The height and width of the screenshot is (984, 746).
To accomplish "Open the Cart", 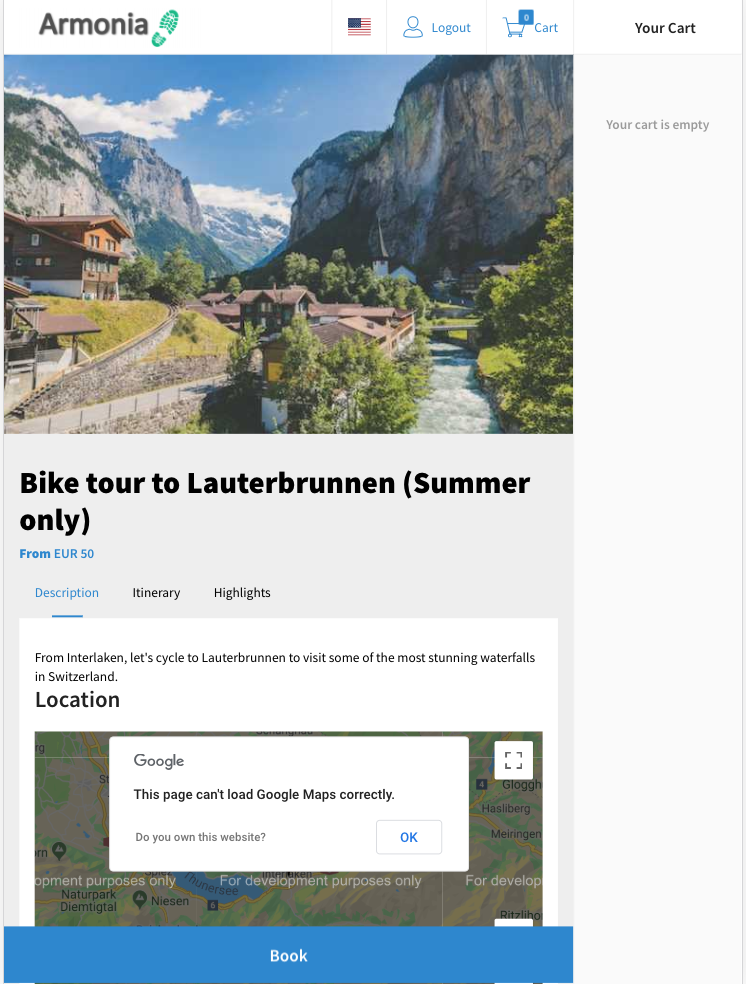I will pyautogui.click(x=531, y=27).
